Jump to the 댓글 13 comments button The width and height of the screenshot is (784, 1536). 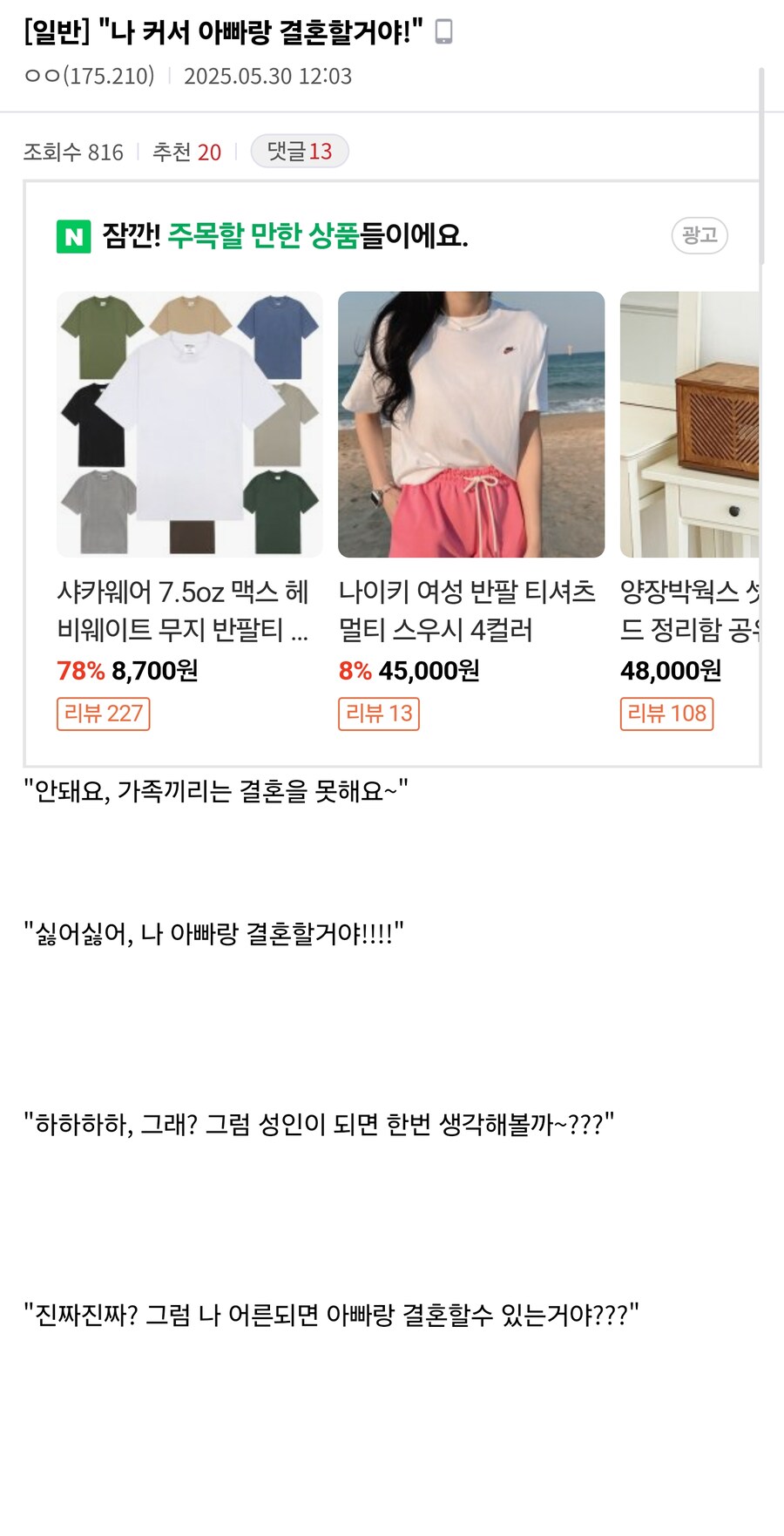299,152
